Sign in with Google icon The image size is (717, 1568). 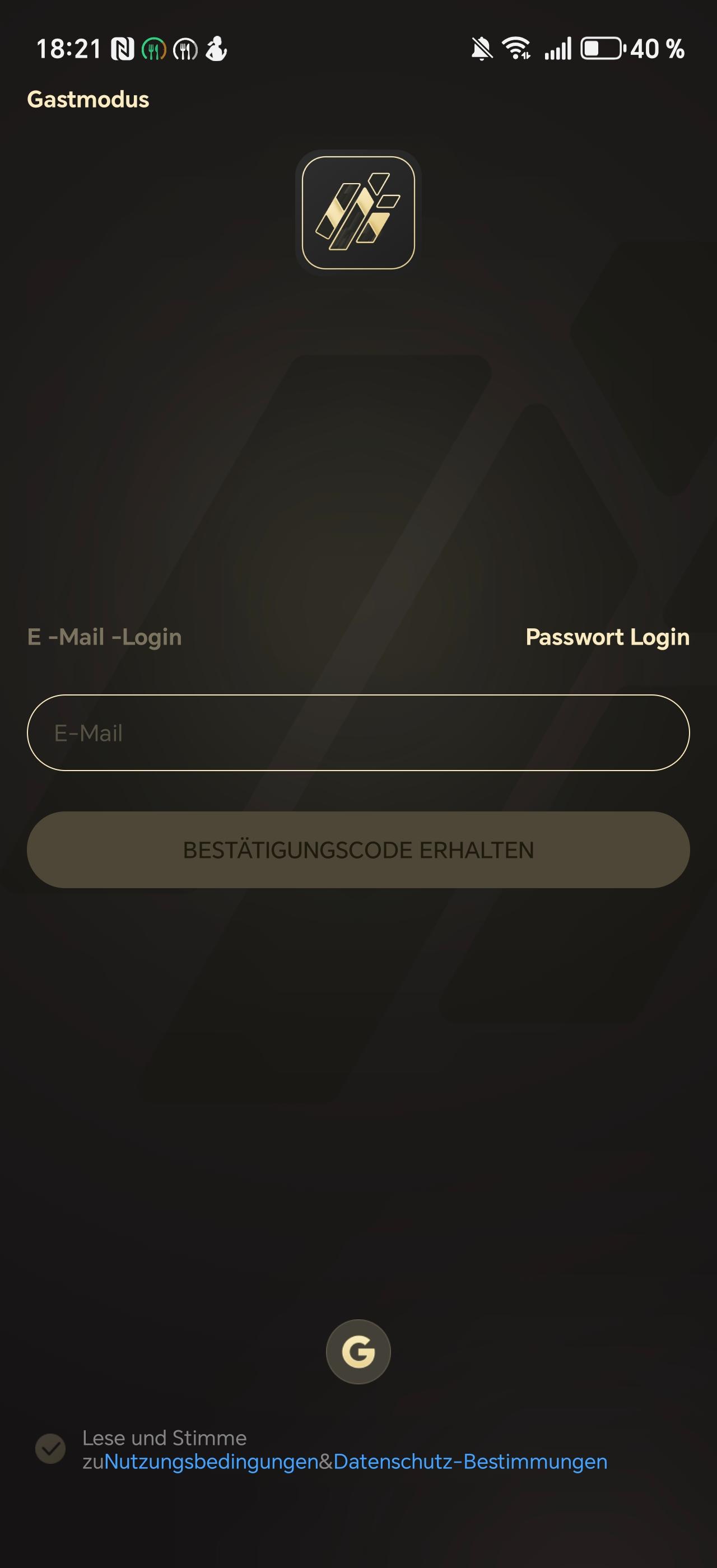coord(358,1351)
